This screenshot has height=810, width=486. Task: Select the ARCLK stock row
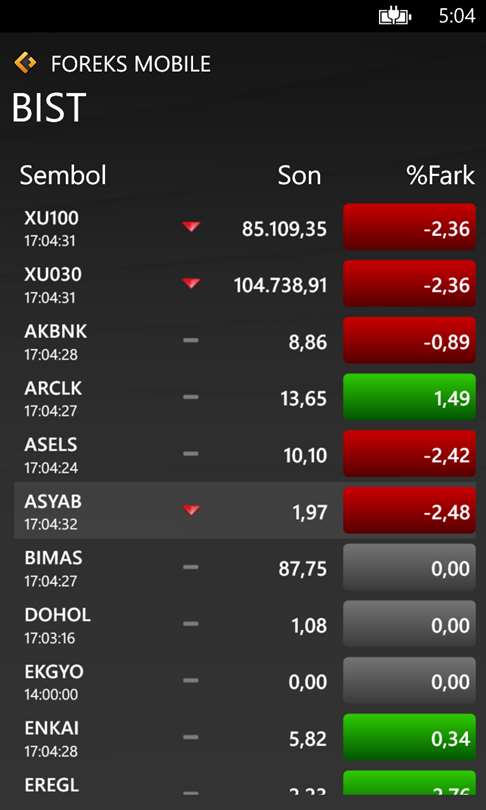point(245,398)
